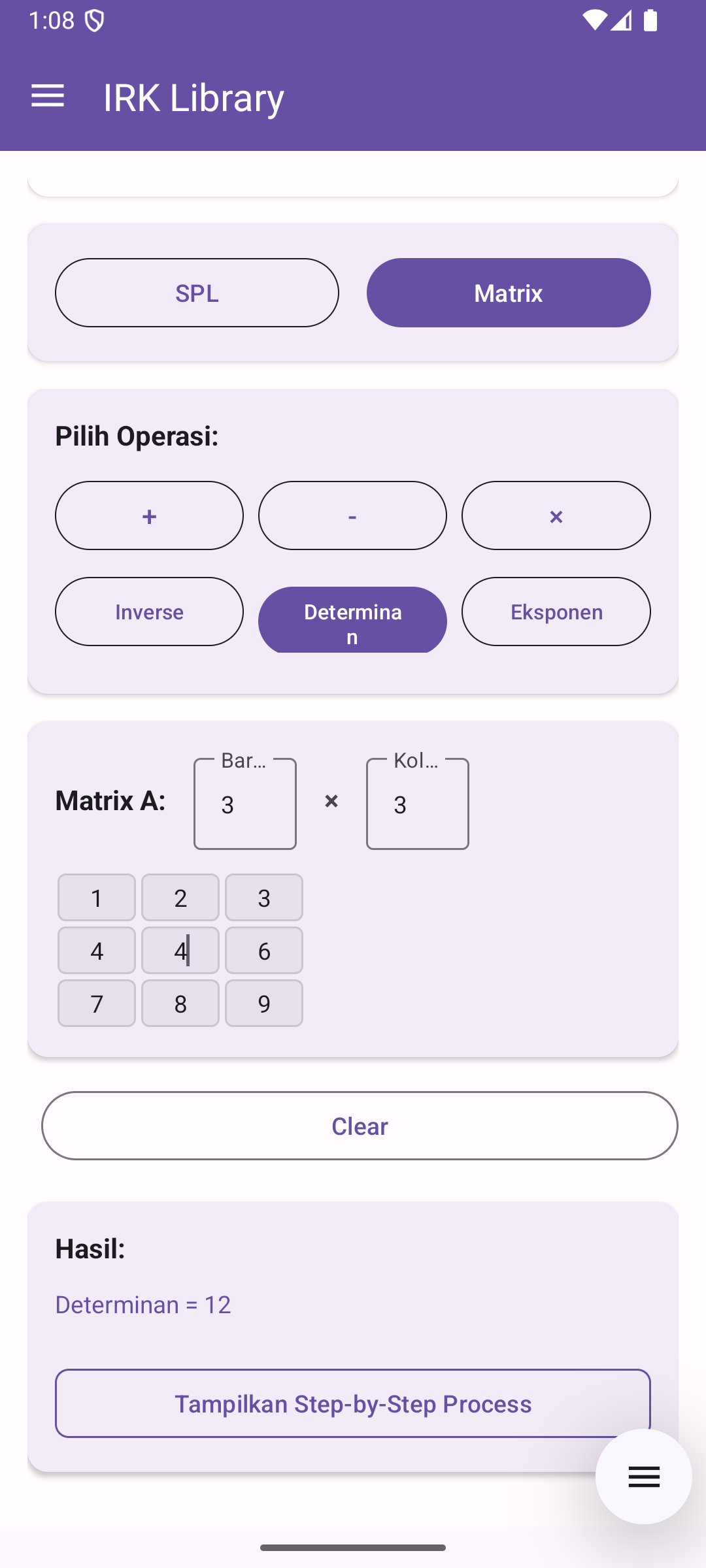Select the Inverse operation
Viewport: 706px width, 1568px height.
[149, 612]
